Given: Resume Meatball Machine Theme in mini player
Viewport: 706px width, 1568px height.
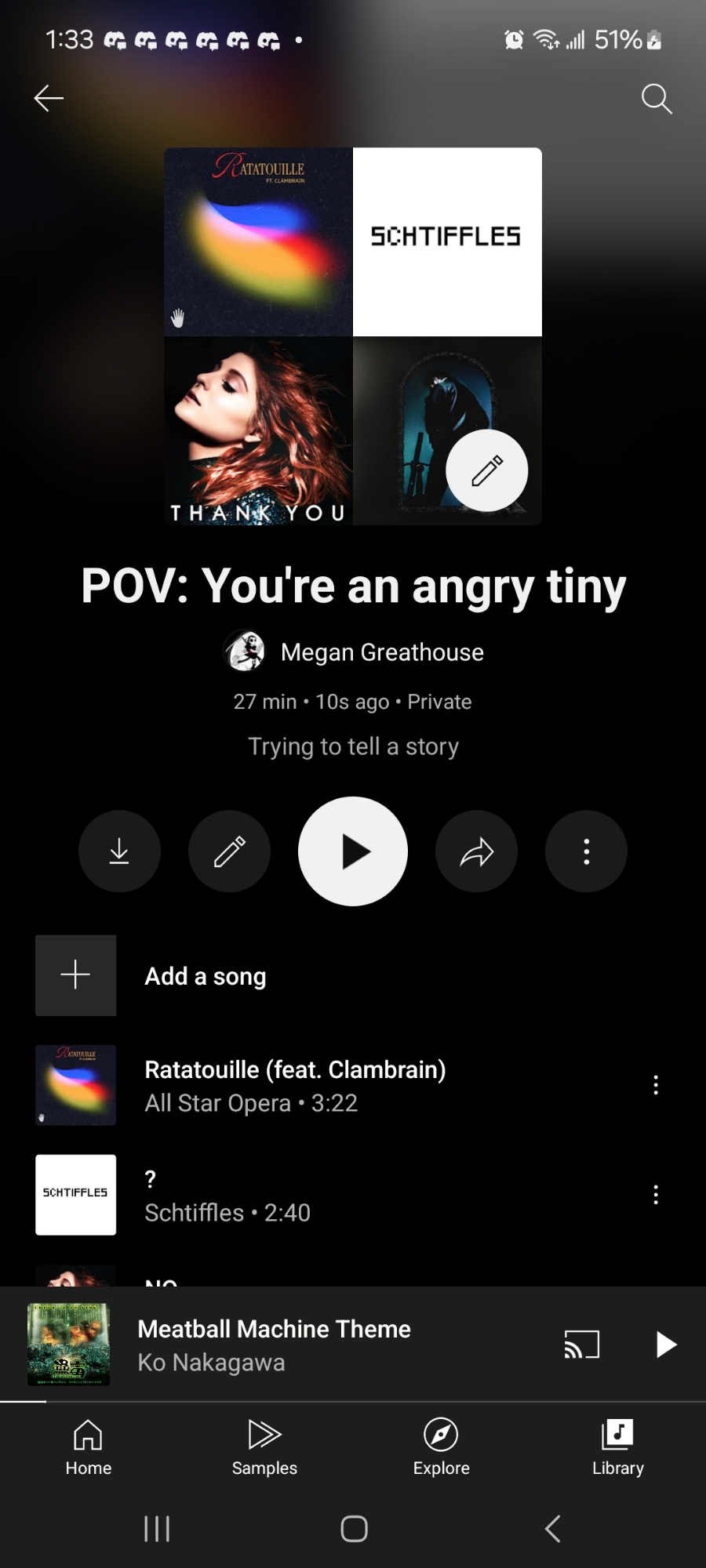Looking at the screenshot, I should coord(665,1345).
